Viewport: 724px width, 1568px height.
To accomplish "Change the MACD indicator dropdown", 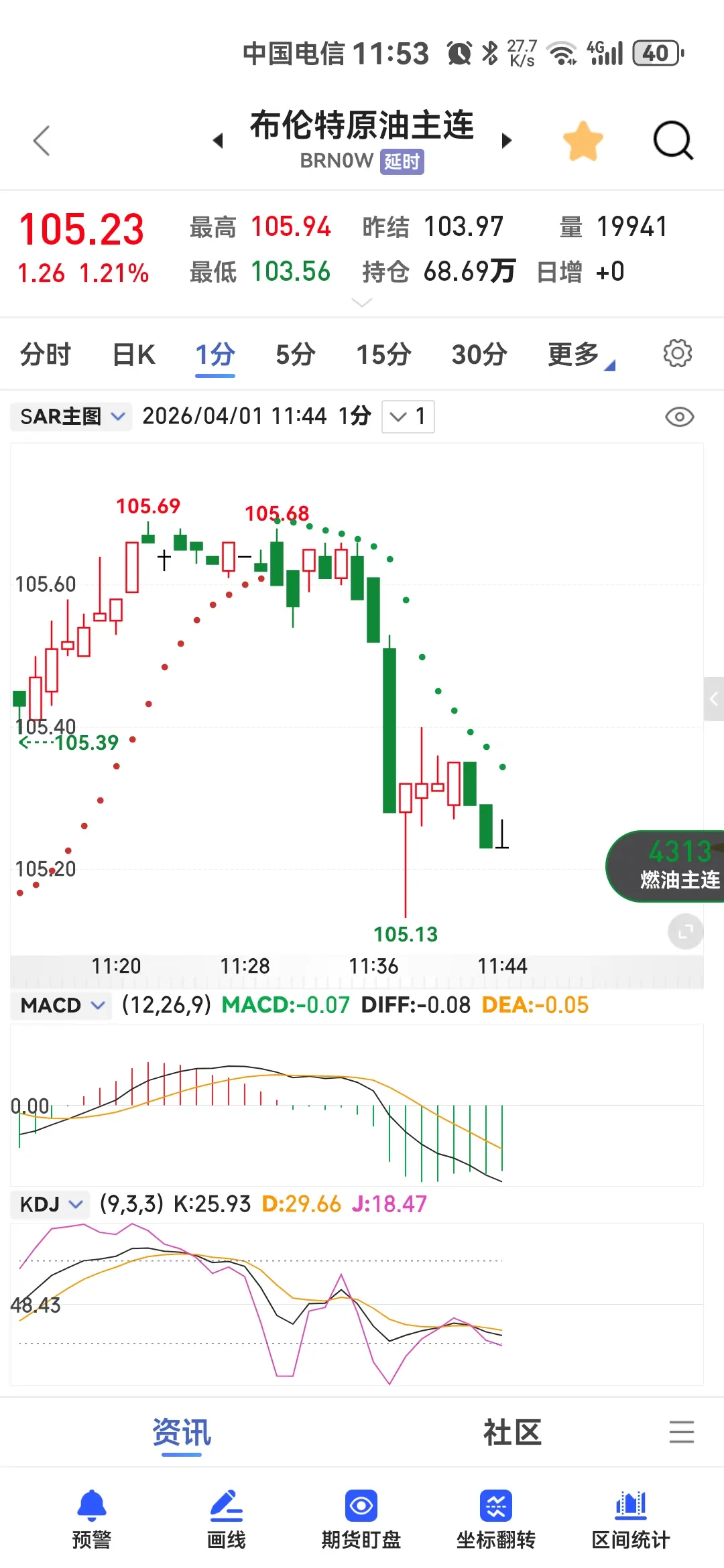I will (x=62, y=1005).
